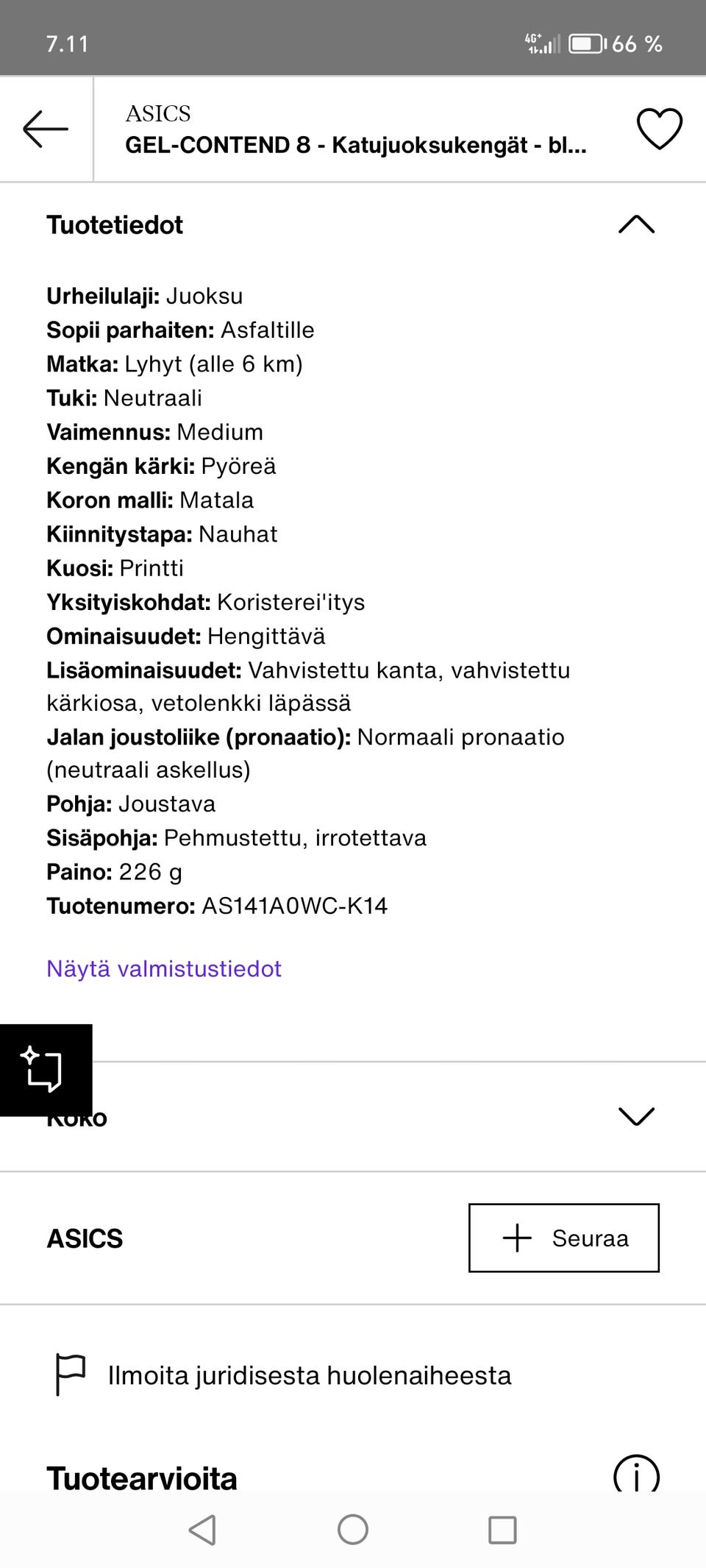
Task: Collapse the Tuotetiedot section
Action: point(637,224)
